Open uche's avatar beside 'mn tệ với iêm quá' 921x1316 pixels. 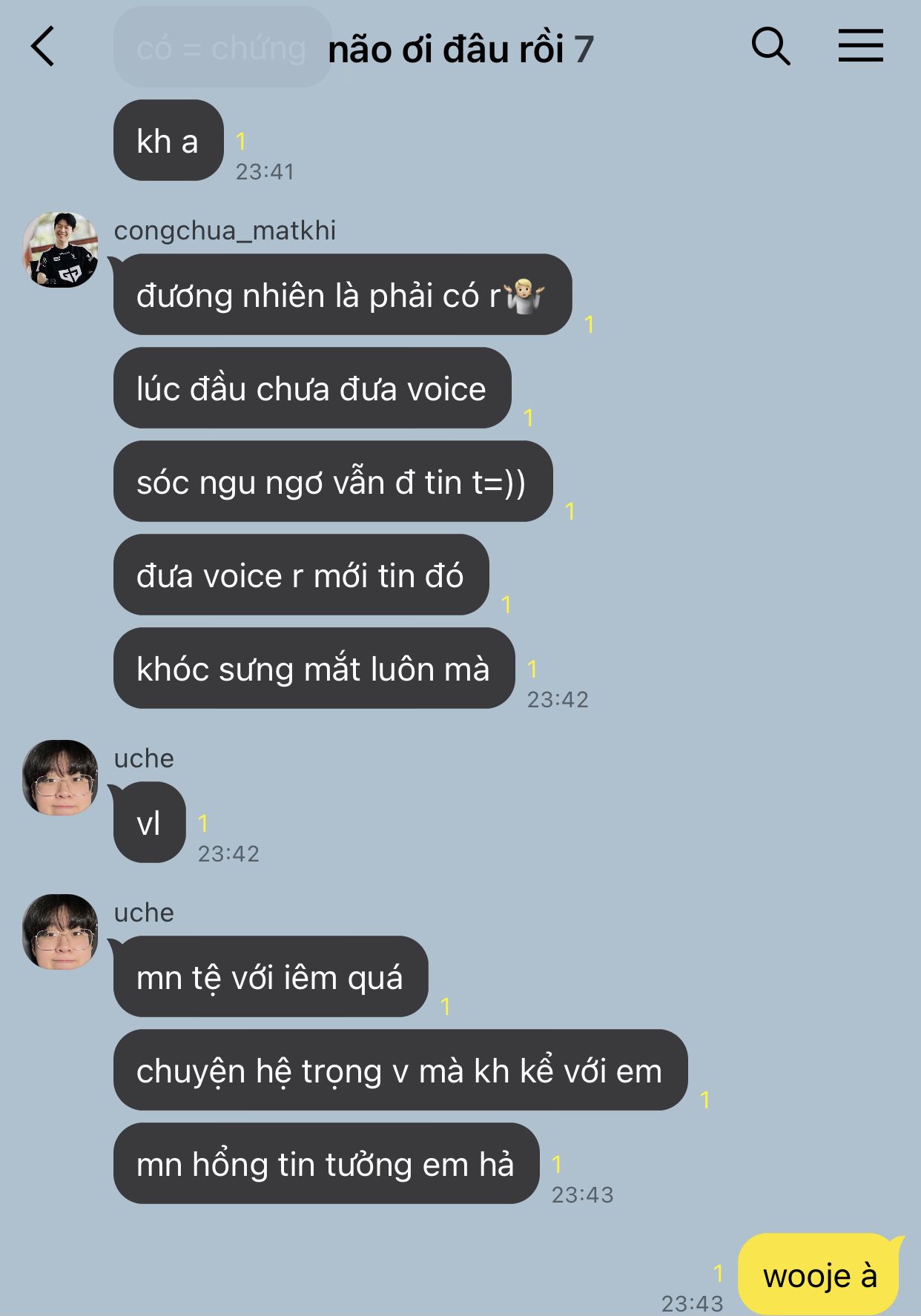point(61,932)
